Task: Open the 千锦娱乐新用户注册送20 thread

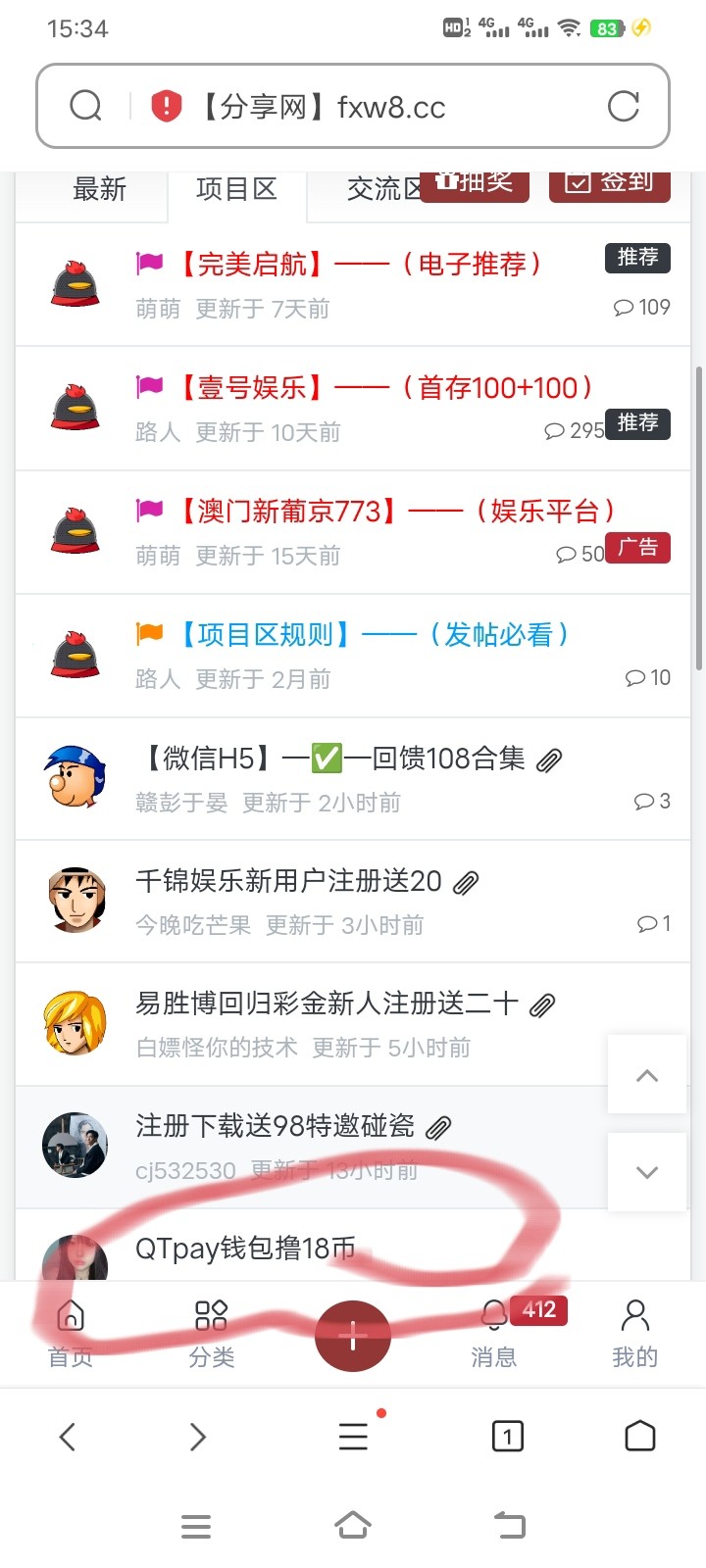Action: (288, 881)
